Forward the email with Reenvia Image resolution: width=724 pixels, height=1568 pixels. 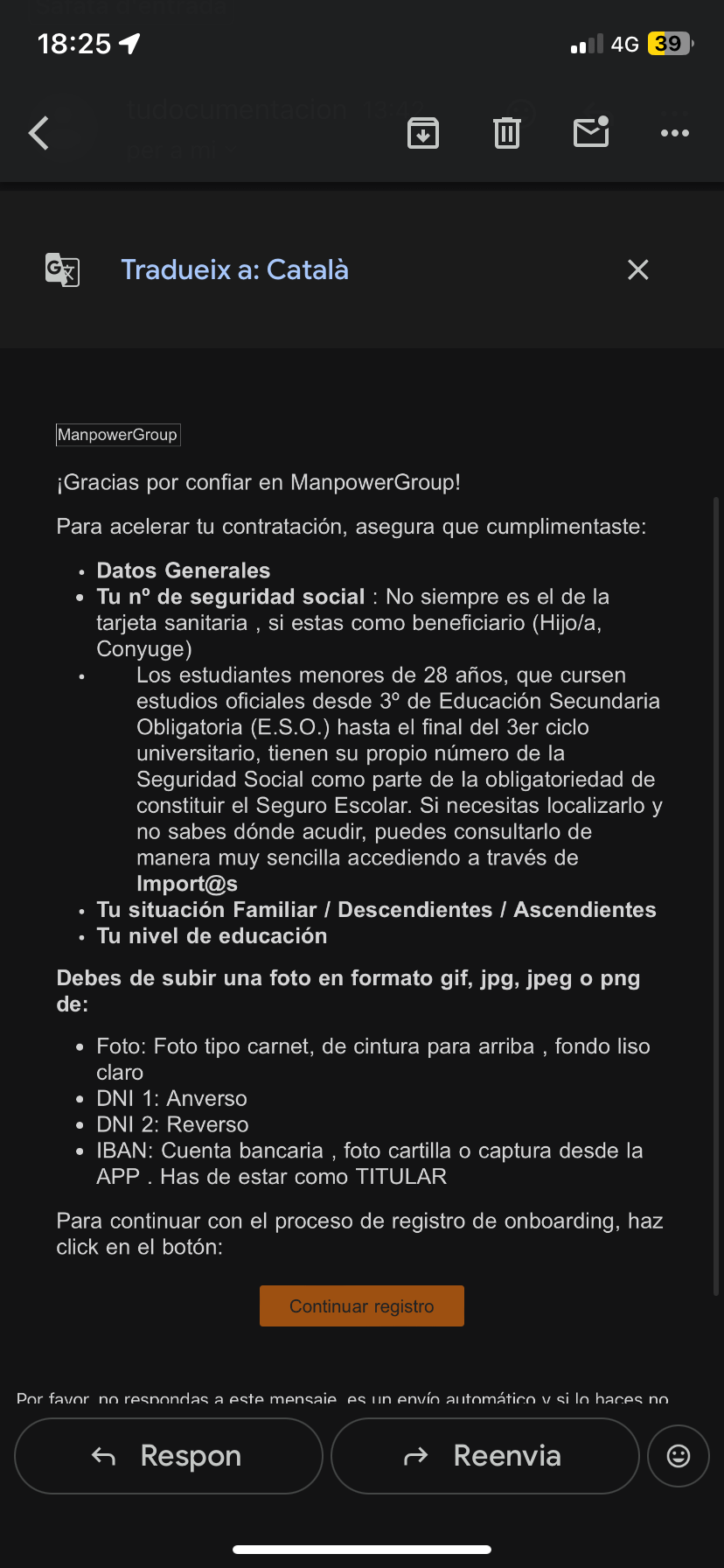click(x=484, y=1456)
